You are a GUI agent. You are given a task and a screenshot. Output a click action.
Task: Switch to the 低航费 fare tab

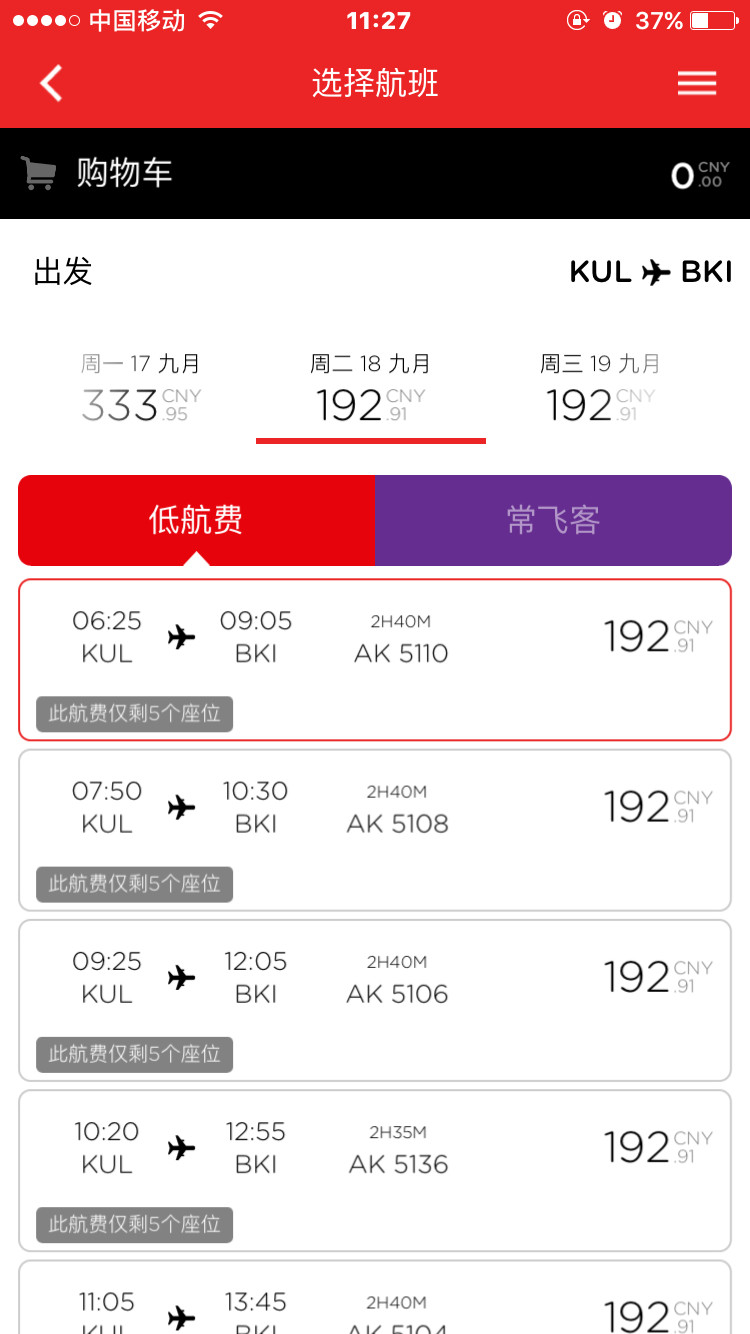tap(196, 520)
